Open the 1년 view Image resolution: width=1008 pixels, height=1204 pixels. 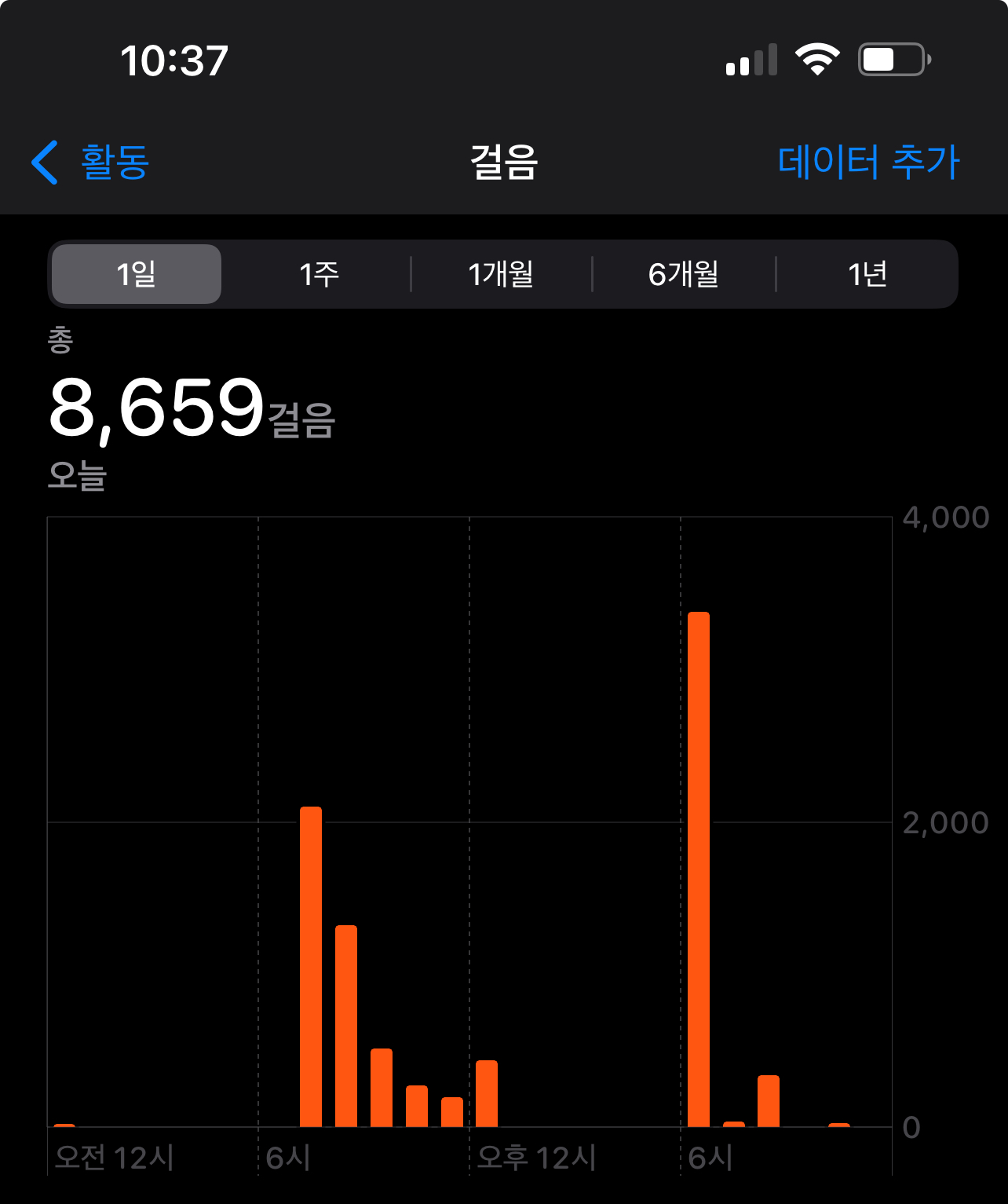coord(867,274)
